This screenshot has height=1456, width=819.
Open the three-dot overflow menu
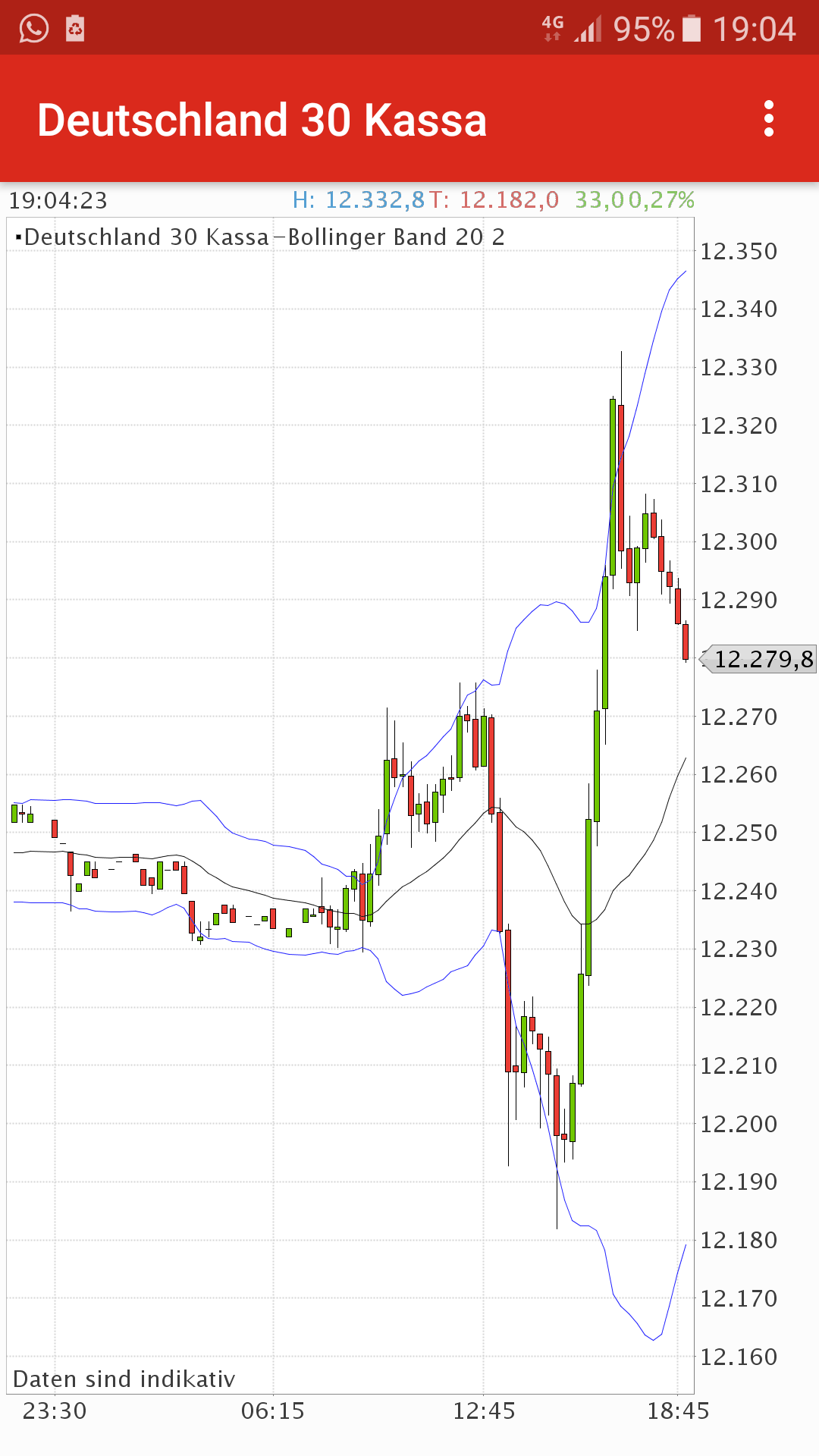point(770,119)
